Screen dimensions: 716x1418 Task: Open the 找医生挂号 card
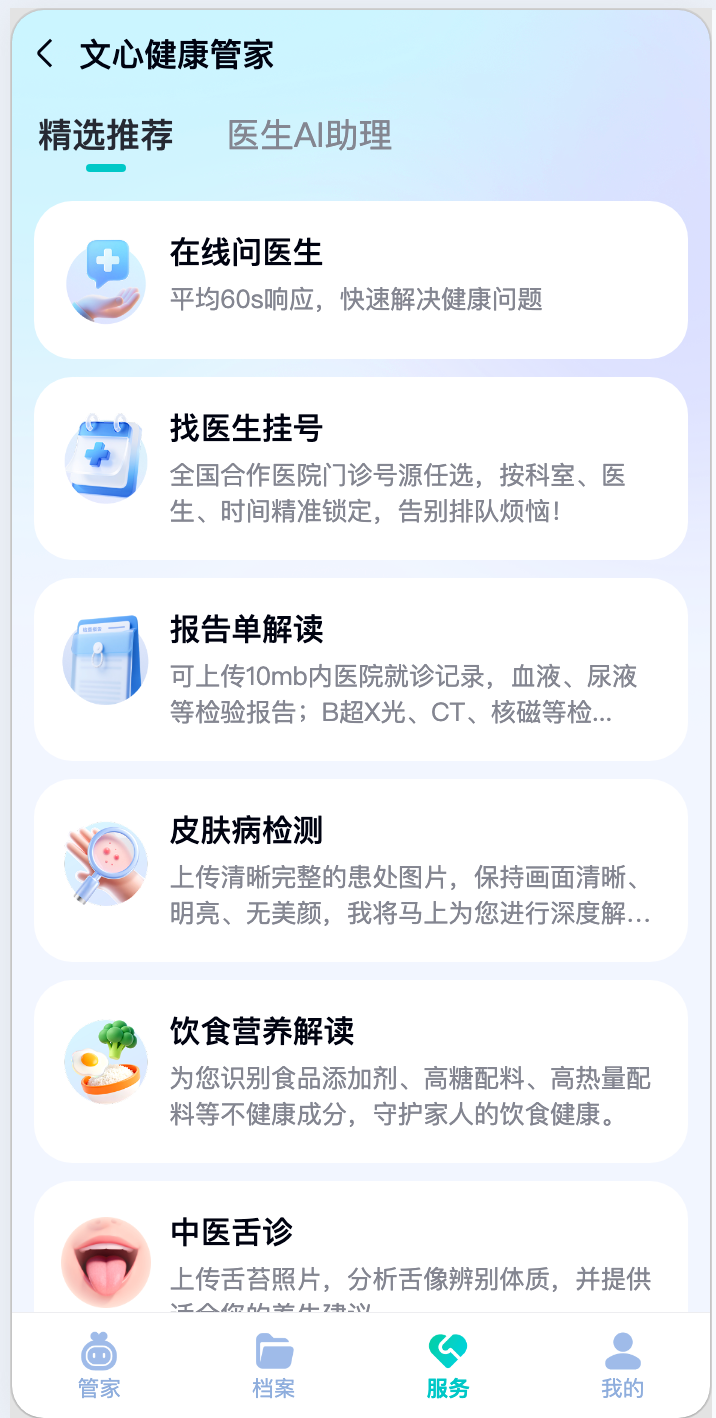[361, 468]
